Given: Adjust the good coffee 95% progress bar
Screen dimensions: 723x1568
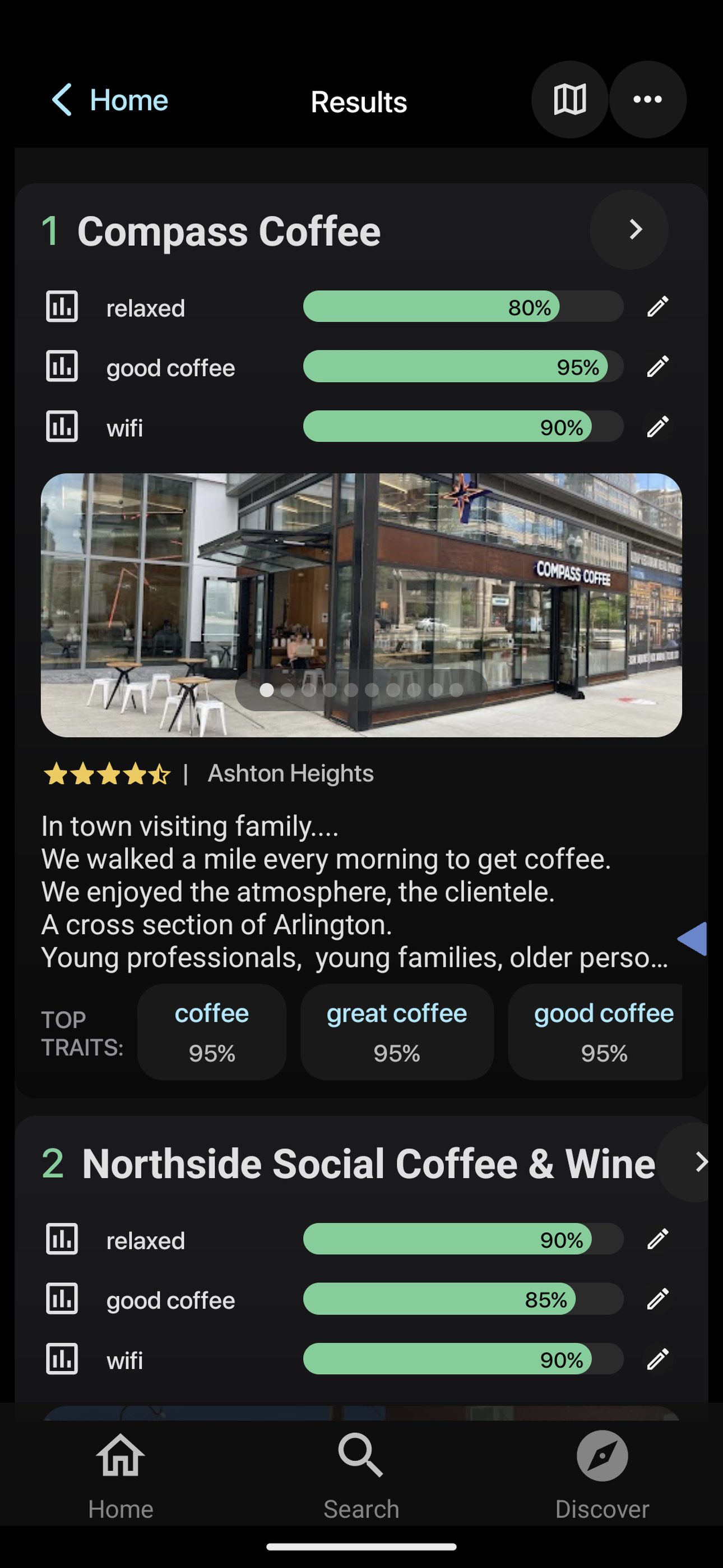Looking at the screenshot, I should (462, 366).
